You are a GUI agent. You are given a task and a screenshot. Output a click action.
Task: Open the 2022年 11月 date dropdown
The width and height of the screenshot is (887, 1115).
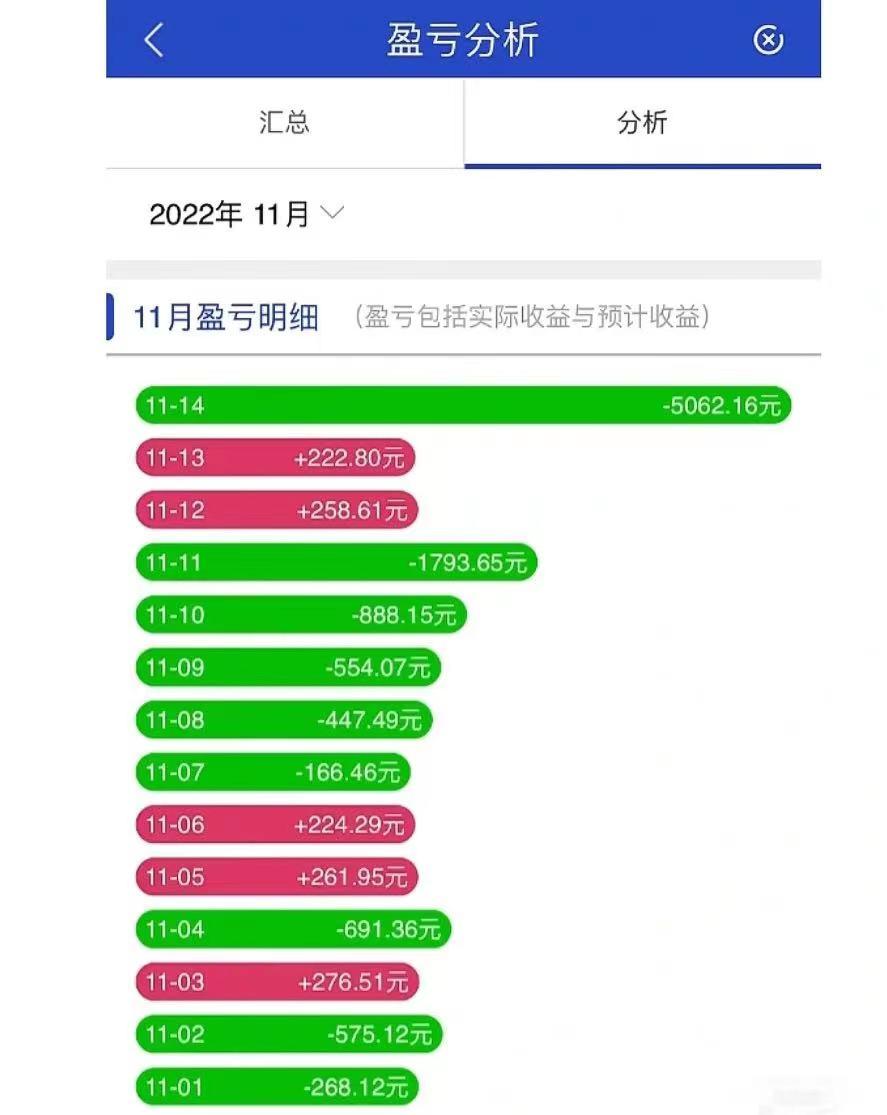(x=244, y=213)
